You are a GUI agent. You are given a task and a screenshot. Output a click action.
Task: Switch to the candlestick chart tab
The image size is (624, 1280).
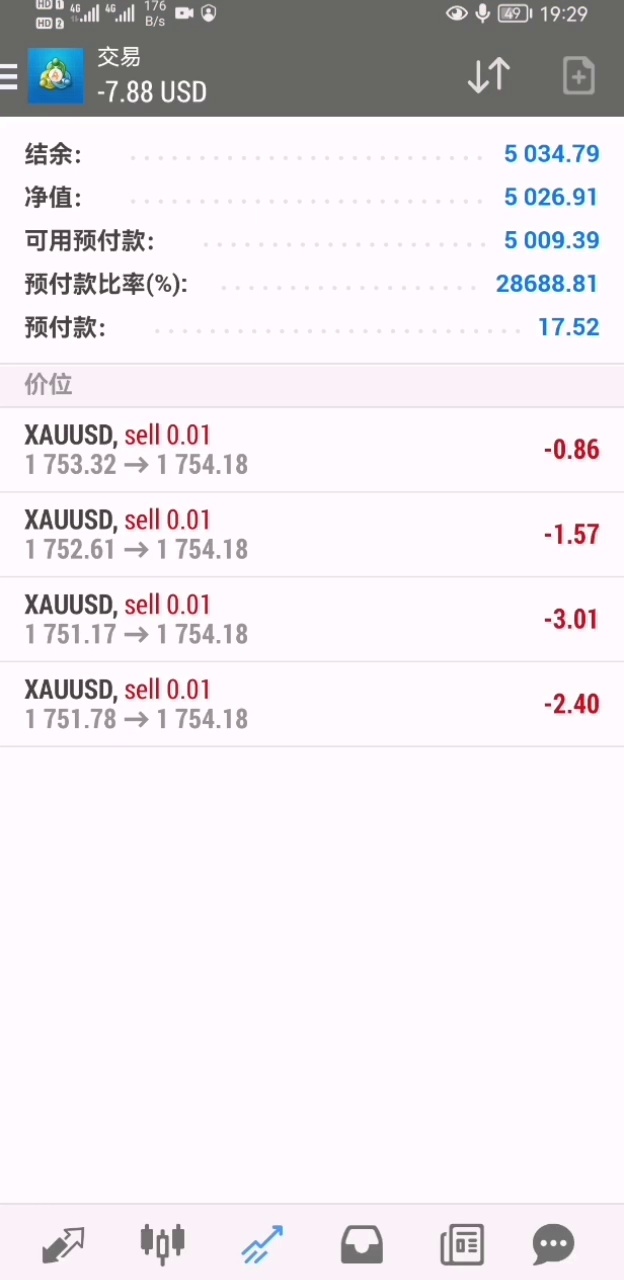coord(162,1243)
